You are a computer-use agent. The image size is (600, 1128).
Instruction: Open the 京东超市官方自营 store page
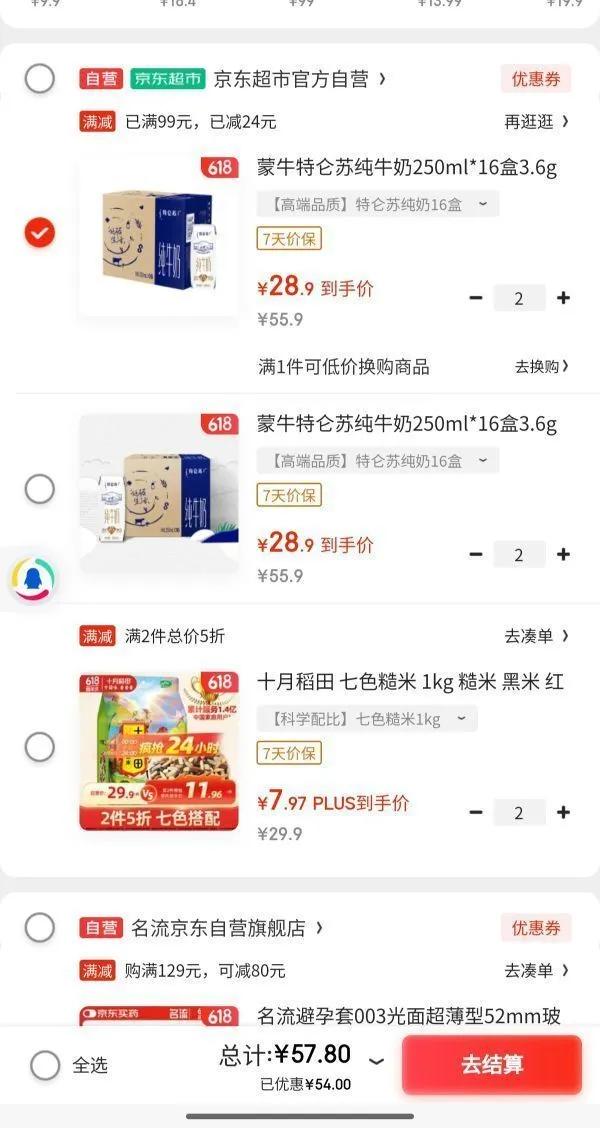[298, 79]
